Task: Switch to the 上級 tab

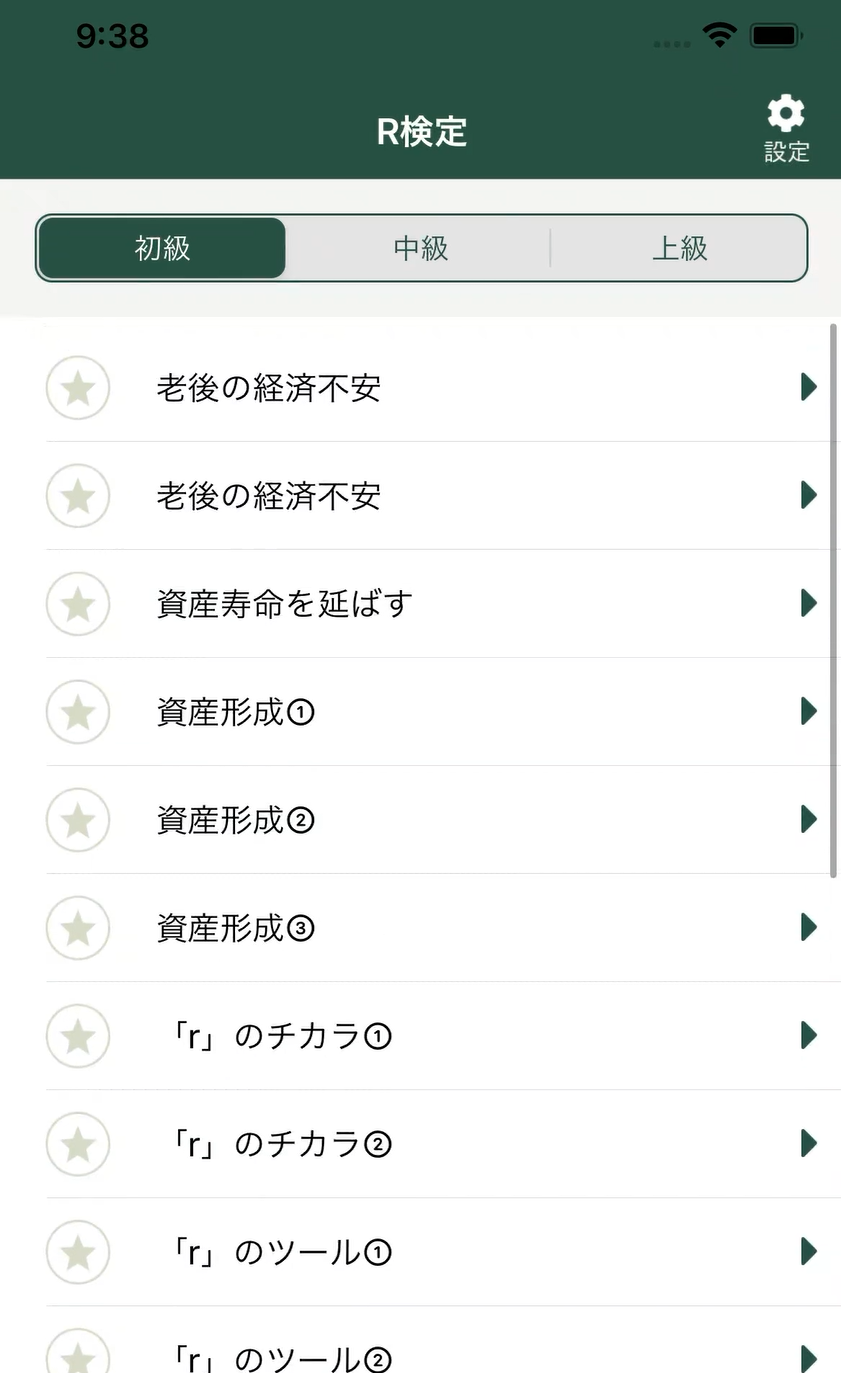Action: tap(679, 248)
